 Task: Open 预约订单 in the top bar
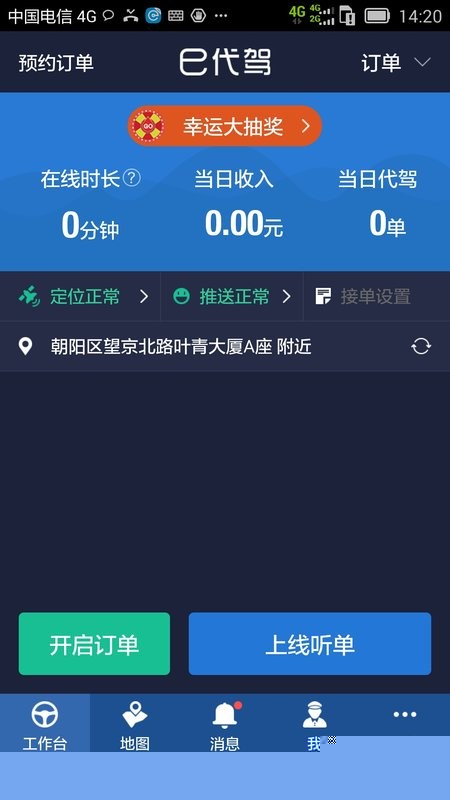56,63
